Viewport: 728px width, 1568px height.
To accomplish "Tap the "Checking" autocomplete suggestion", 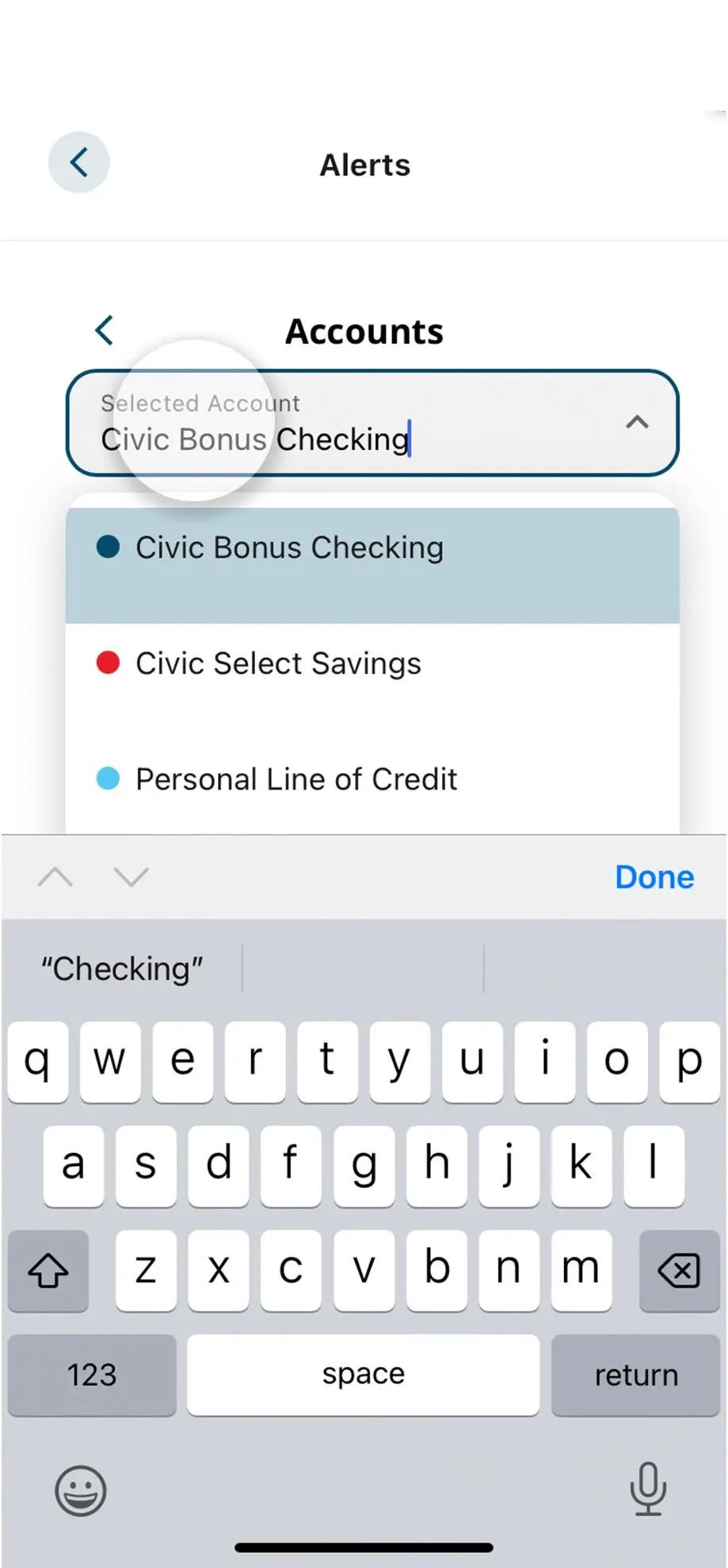I will [x=122, y=967].
